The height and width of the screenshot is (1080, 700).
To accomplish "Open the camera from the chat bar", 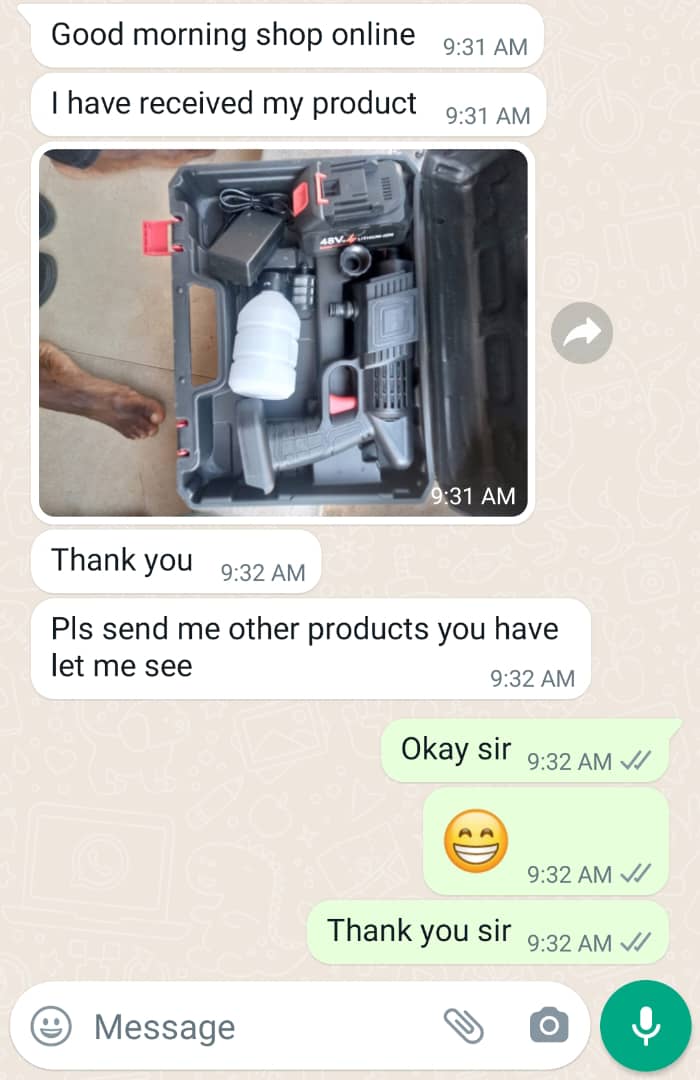I will 548,1026.
